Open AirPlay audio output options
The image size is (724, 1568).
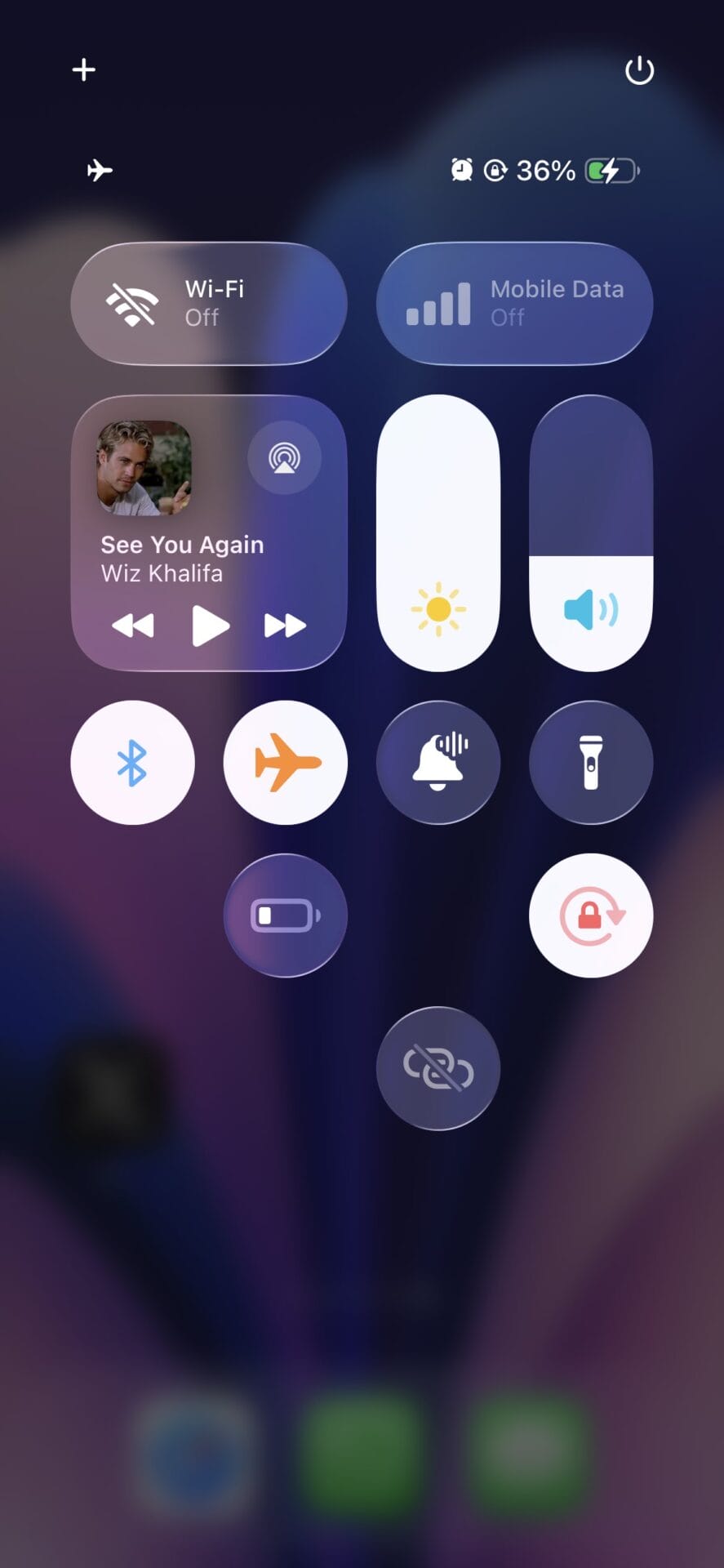(x=284, y=457)
